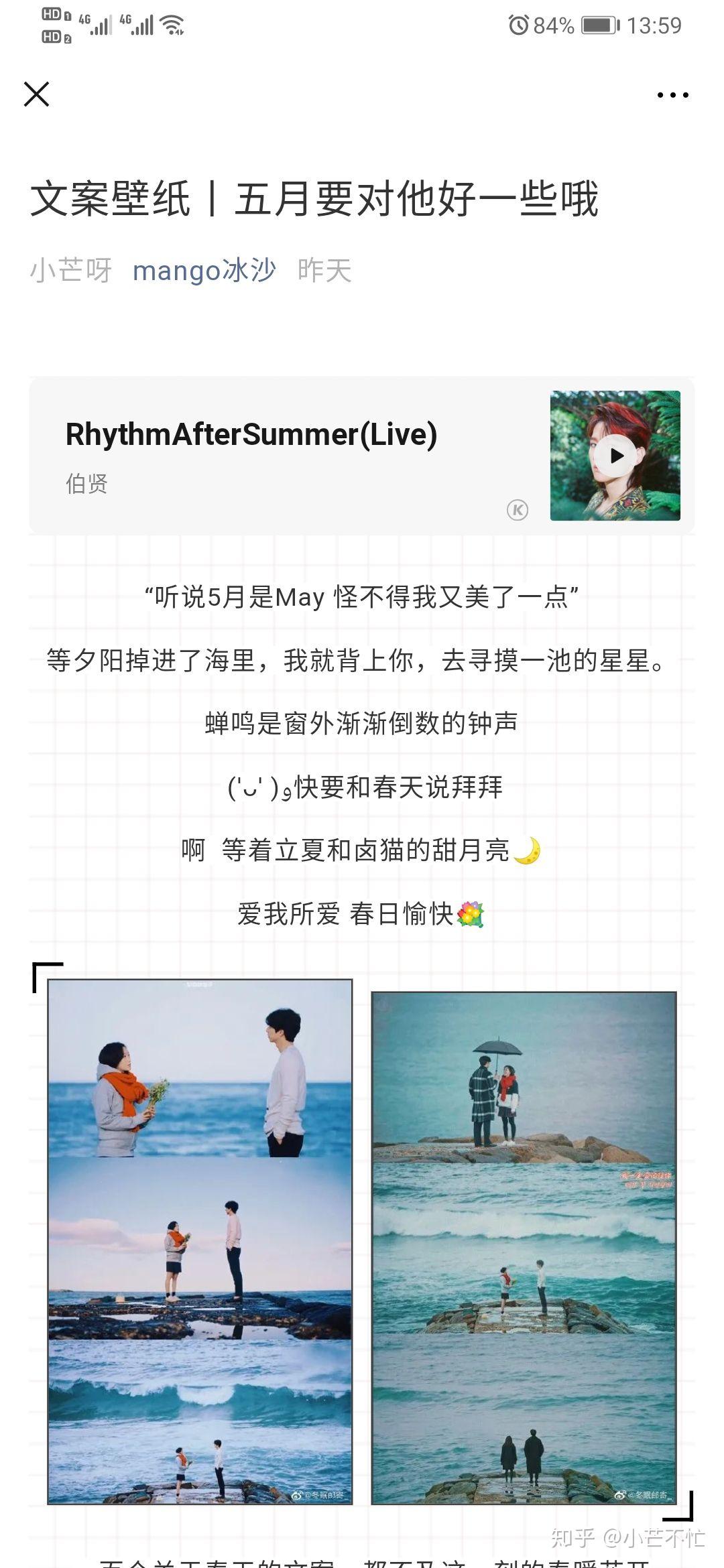Screen dimensions: 724x1568
Task: Play RhythmAfterSummer(Live) song
Action: (x=615, y=456)
